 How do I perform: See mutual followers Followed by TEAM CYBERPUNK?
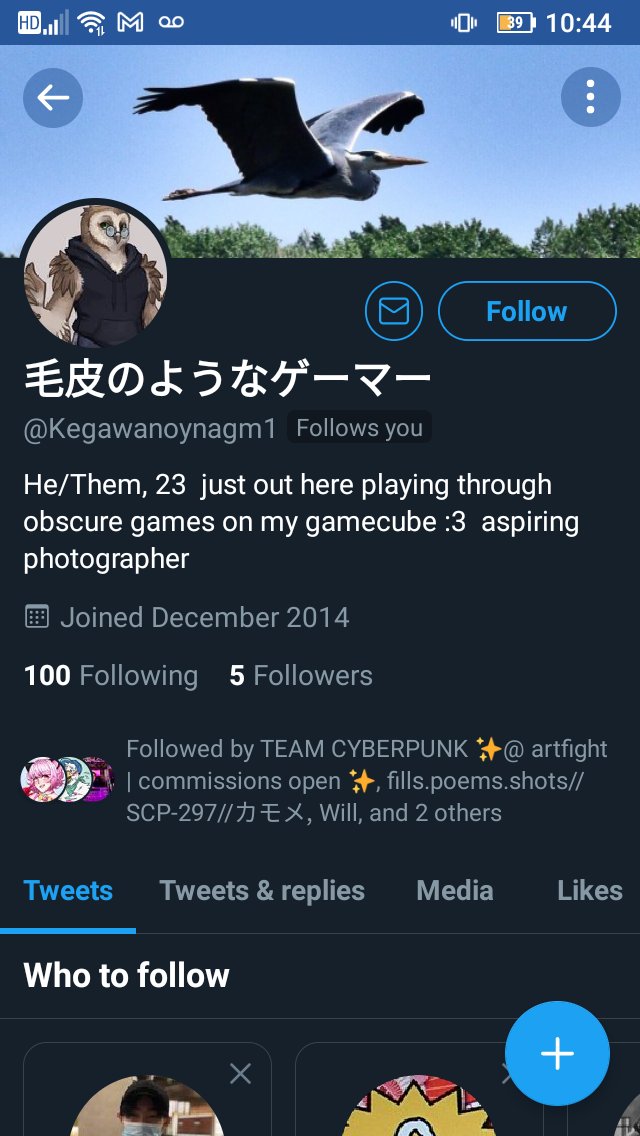pyautogui.click(x=366, y=781)
